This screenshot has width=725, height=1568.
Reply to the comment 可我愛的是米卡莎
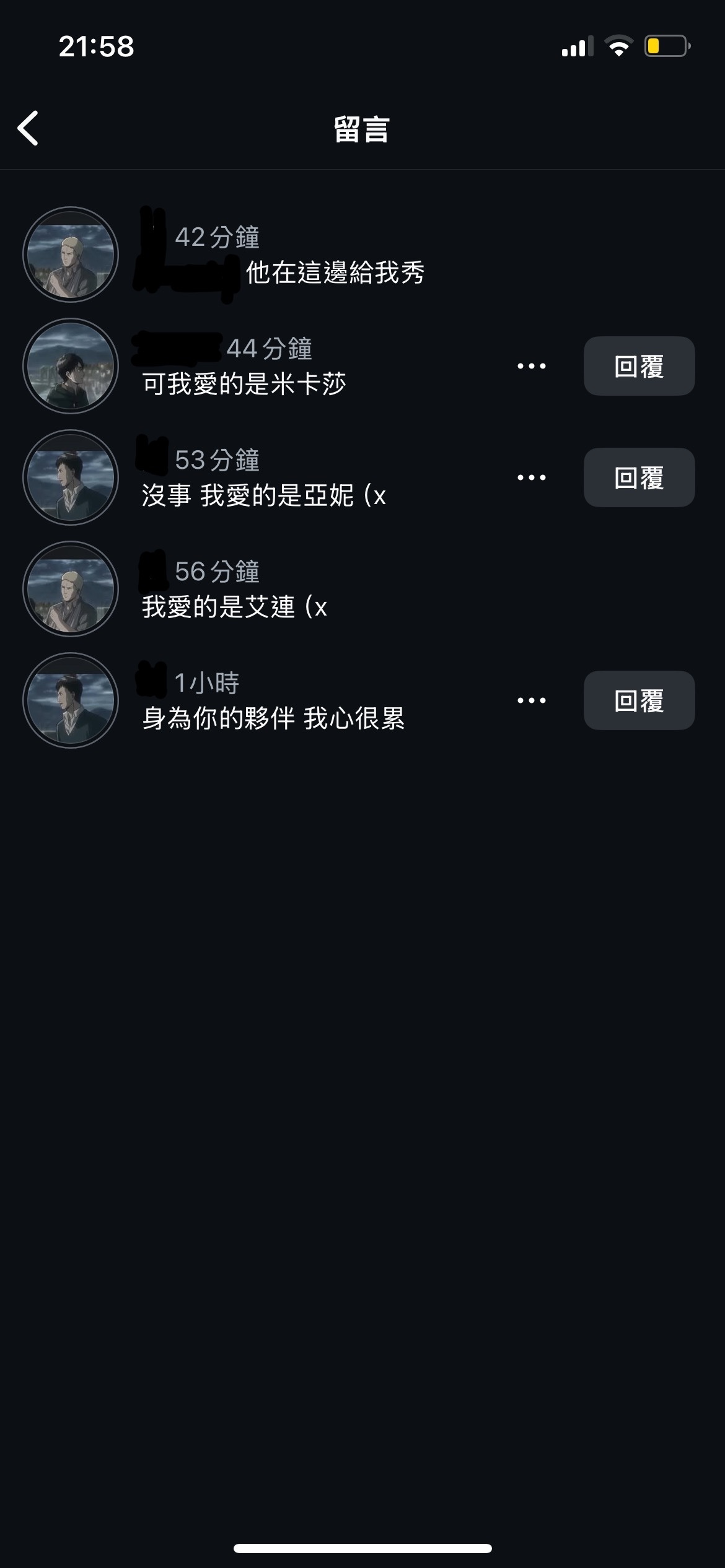click(x=639, y=366)
